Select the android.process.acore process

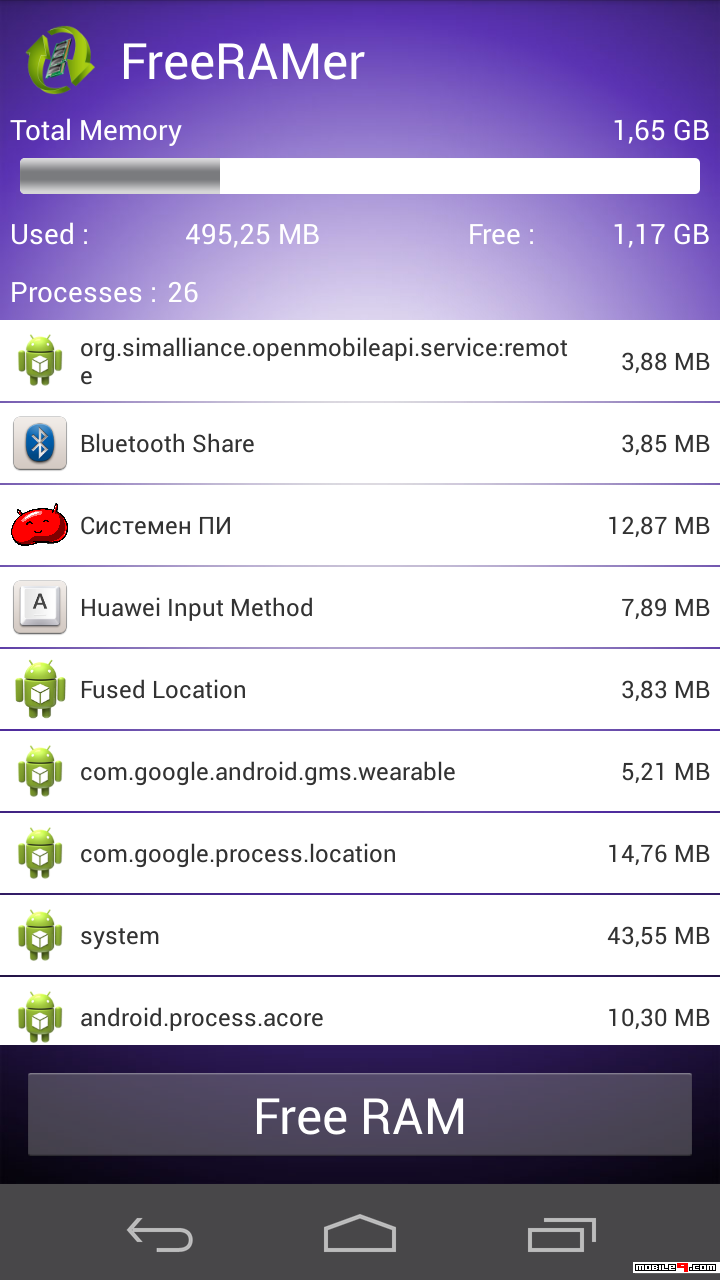pyautogui.click(x=360, y=1012)
